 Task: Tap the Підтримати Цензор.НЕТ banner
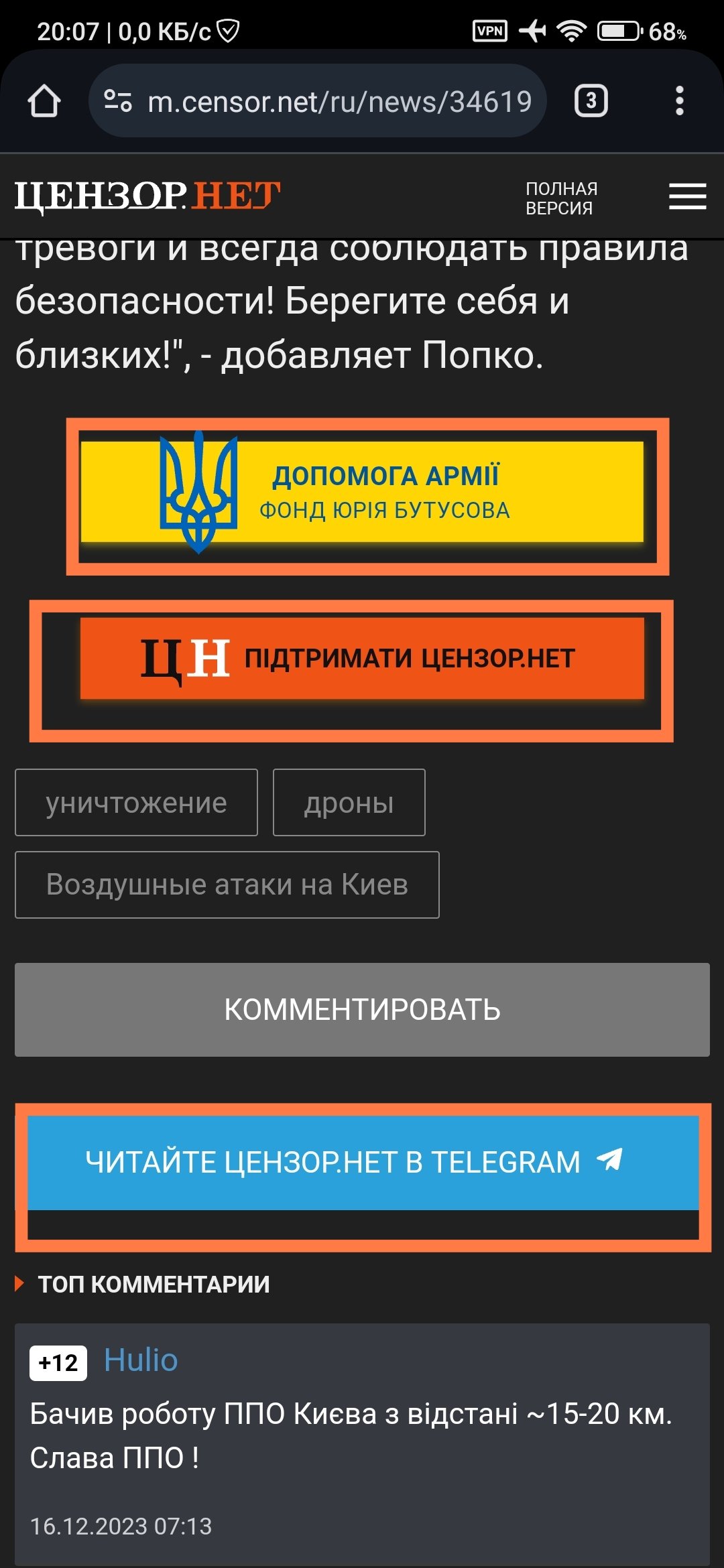pos(362,658)
